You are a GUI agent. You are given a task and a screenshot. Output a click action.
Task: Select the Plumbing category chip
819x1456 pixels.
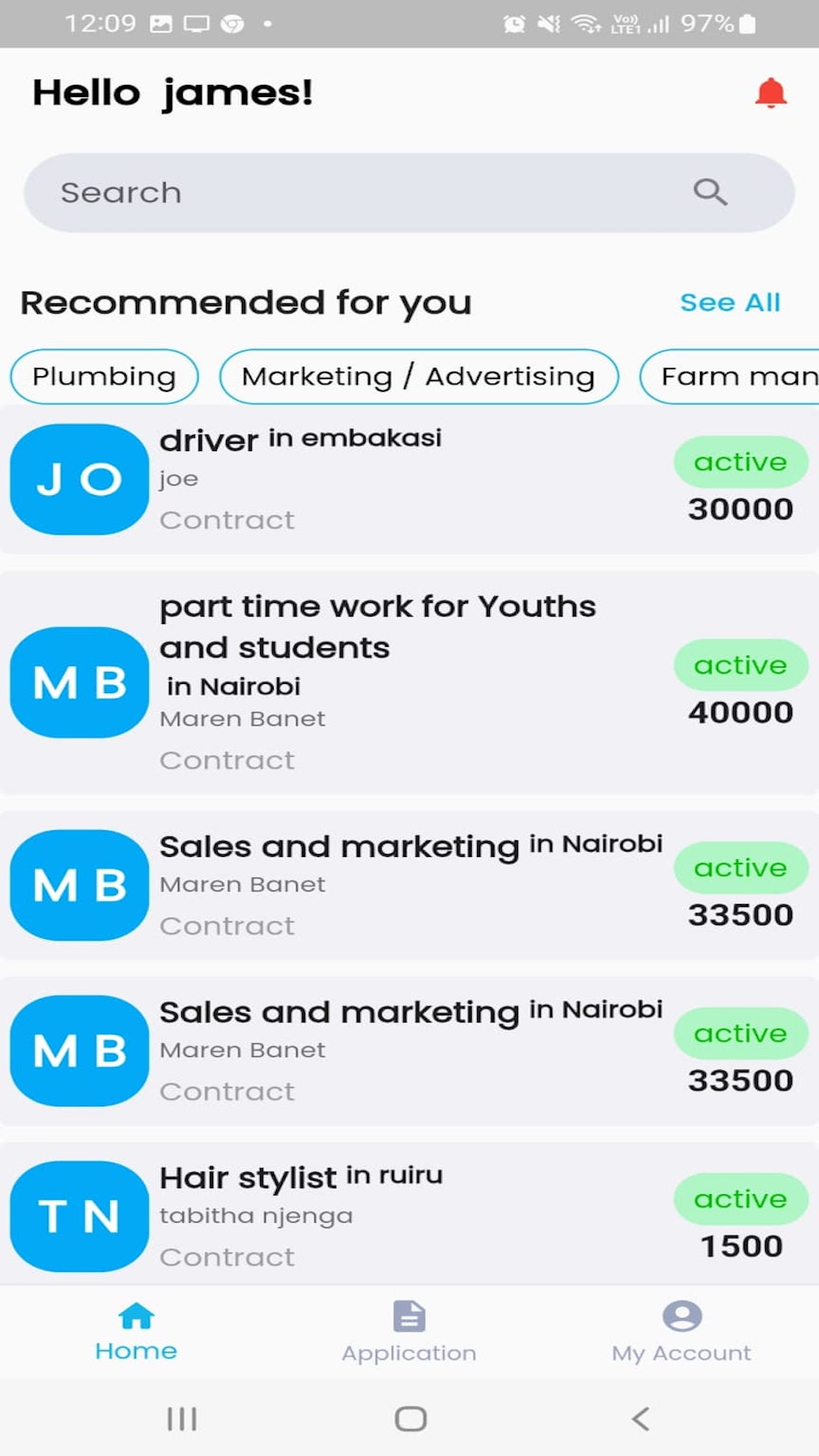point(104,376)
